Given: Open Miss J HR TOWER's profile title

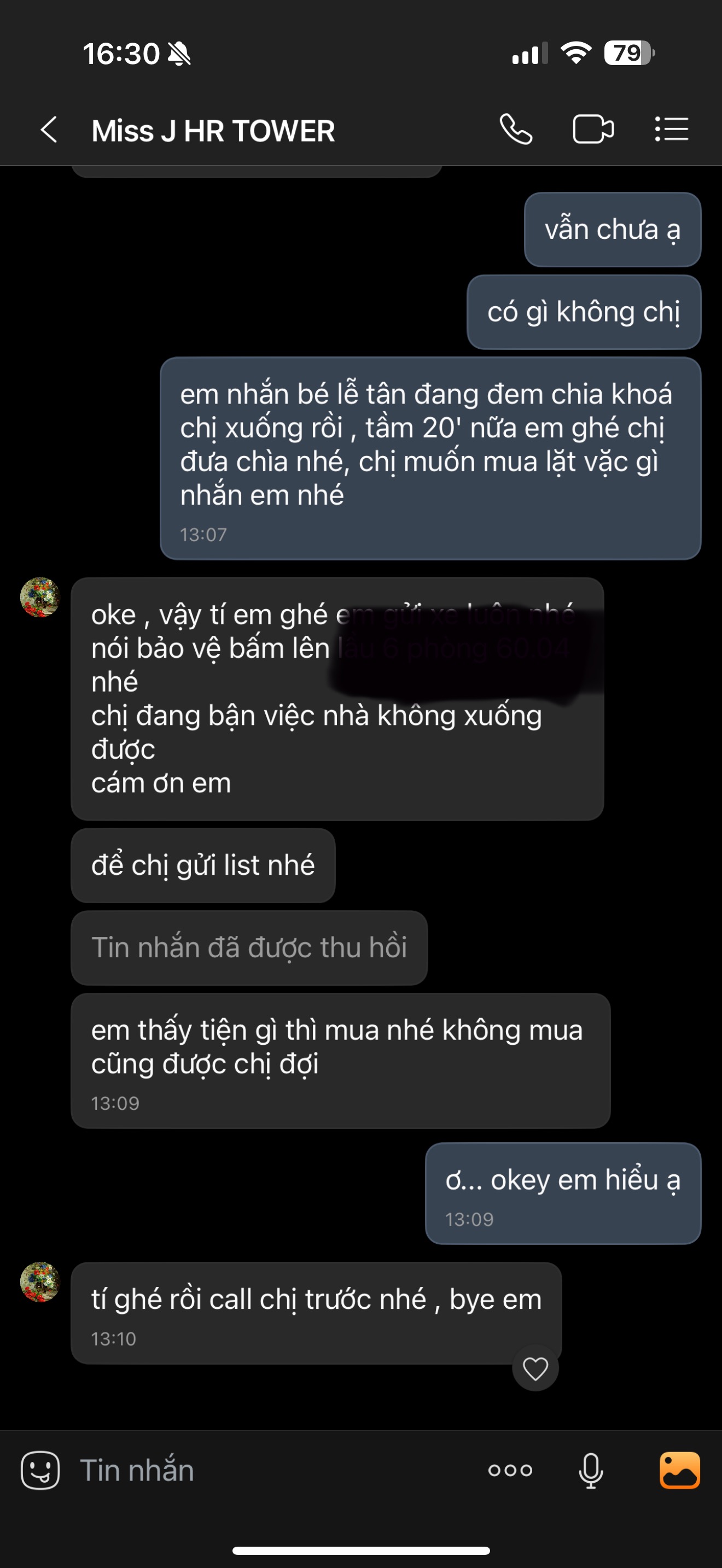Looking at the screenshot, I should pos(213,131).
